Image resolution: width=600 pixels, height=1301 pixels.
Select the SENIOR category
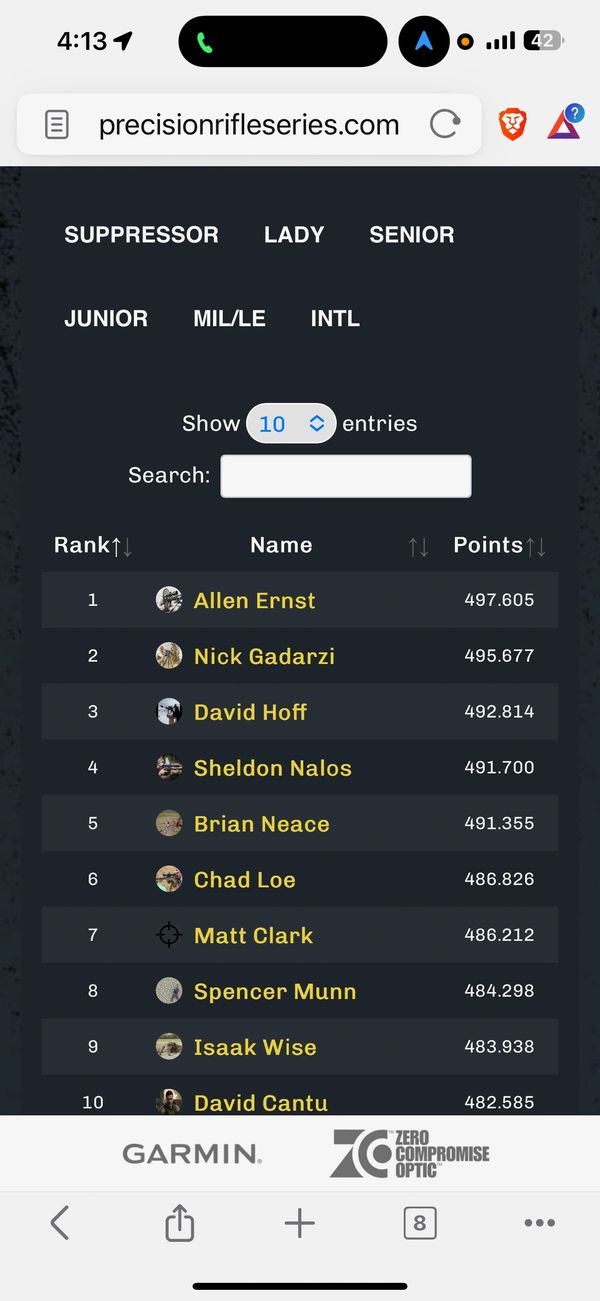pos(412,235)
